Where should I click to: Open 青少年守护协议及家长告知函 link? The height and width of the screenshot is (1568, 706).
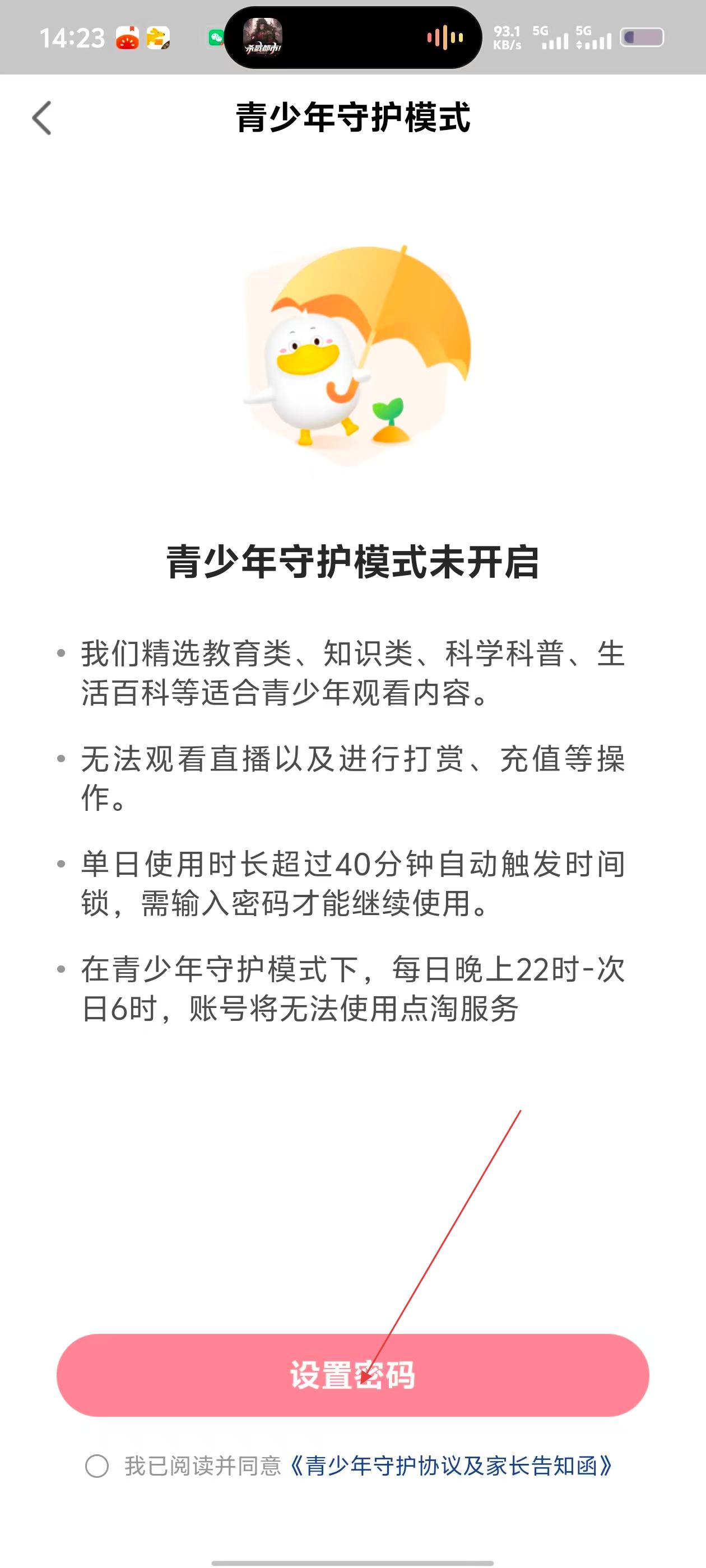[450, 1466]
